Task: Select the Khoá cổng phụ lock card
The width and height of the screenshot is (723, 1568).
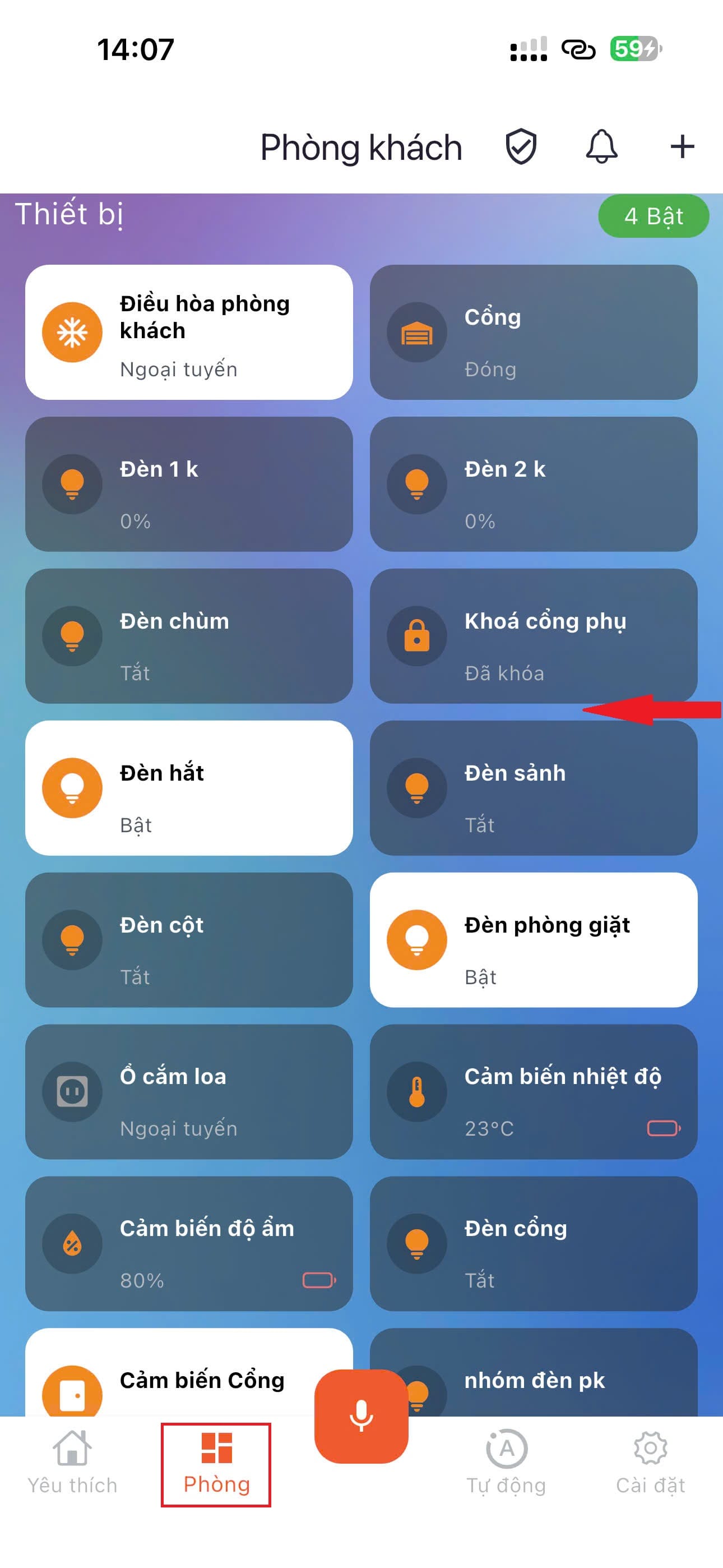Action: 533,636
